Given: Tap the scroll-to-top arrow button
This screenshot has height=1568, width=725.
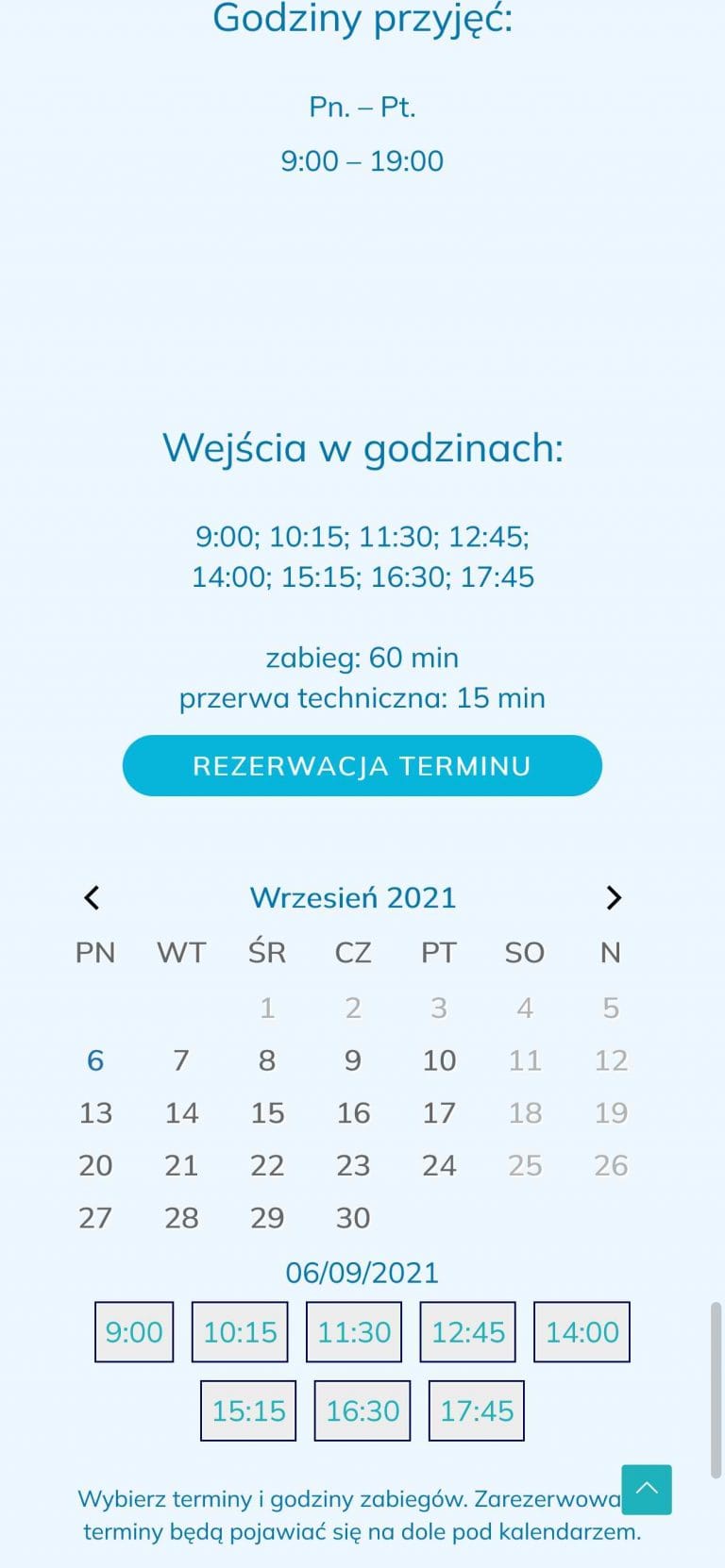Looking at the screenshot, I should (647, 1489).
